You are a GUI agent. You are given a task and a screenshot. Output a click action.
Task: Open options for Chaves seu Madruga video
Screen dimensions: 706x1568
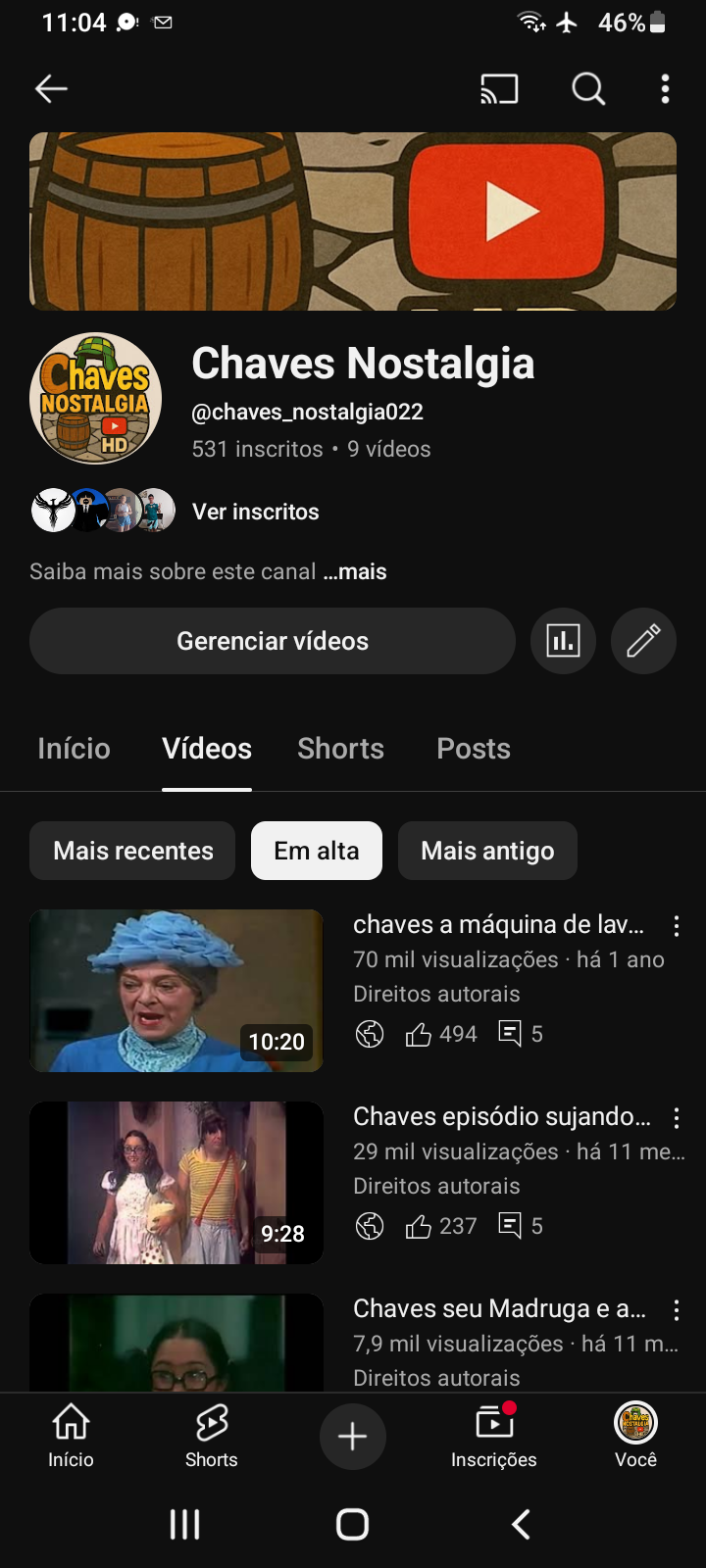(x=677, y=1310)
